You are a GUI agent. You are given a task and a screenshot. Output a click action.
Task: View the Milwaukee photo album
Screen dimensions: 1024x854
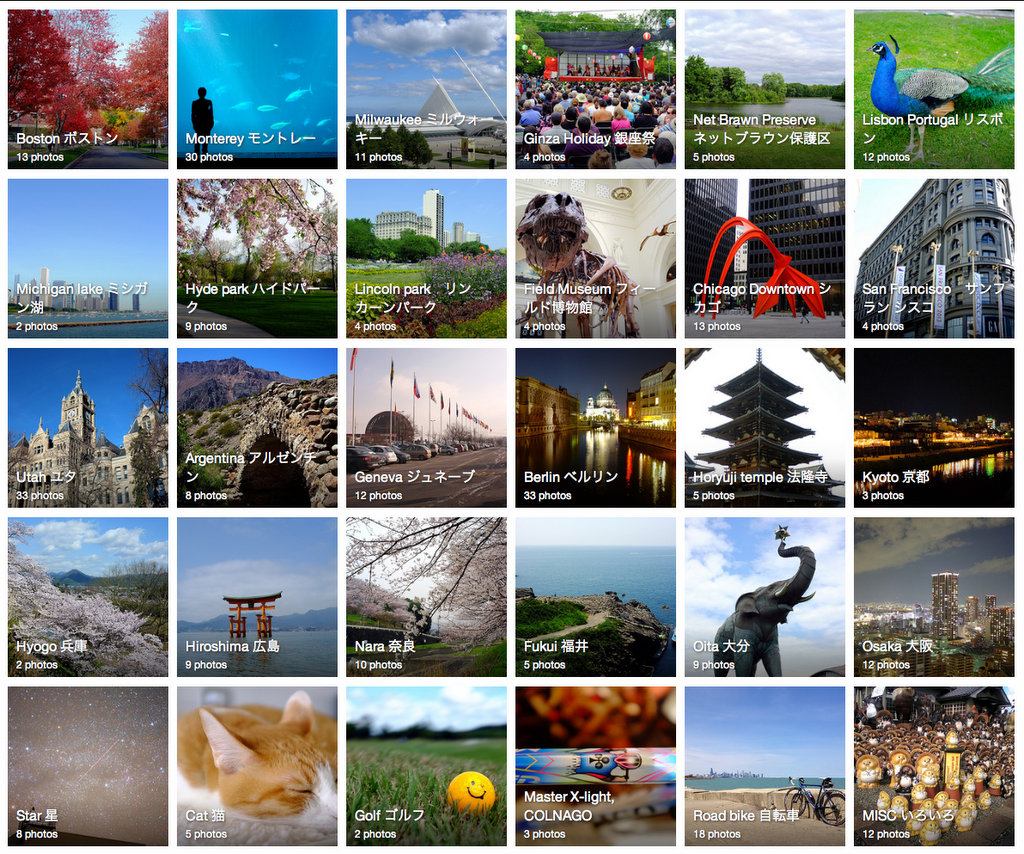click(426, 89)
